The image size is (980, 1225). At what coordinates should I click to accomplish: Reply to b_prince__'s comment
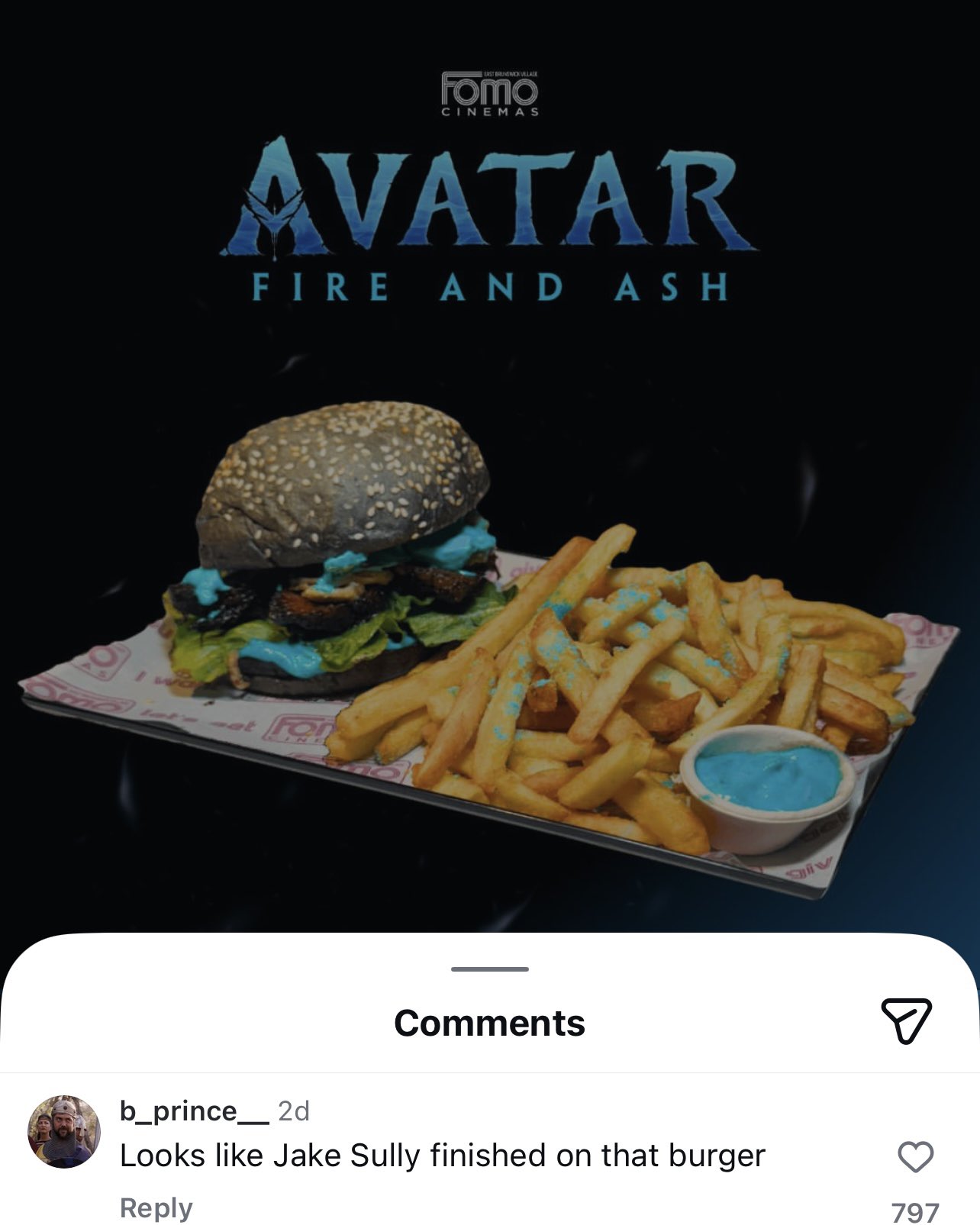(156, 1207)
